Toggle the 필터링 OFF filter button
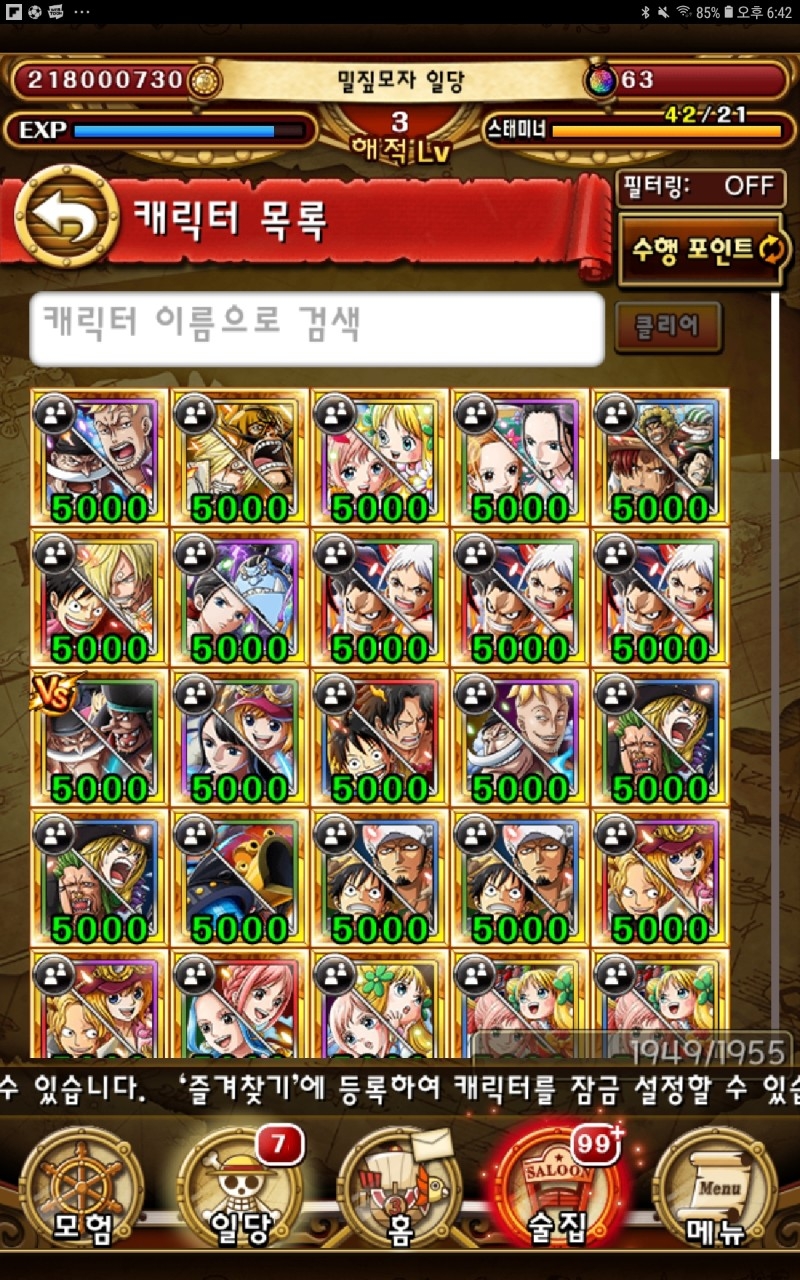This screenshot has height=1280, width=800. click(698, 186)
